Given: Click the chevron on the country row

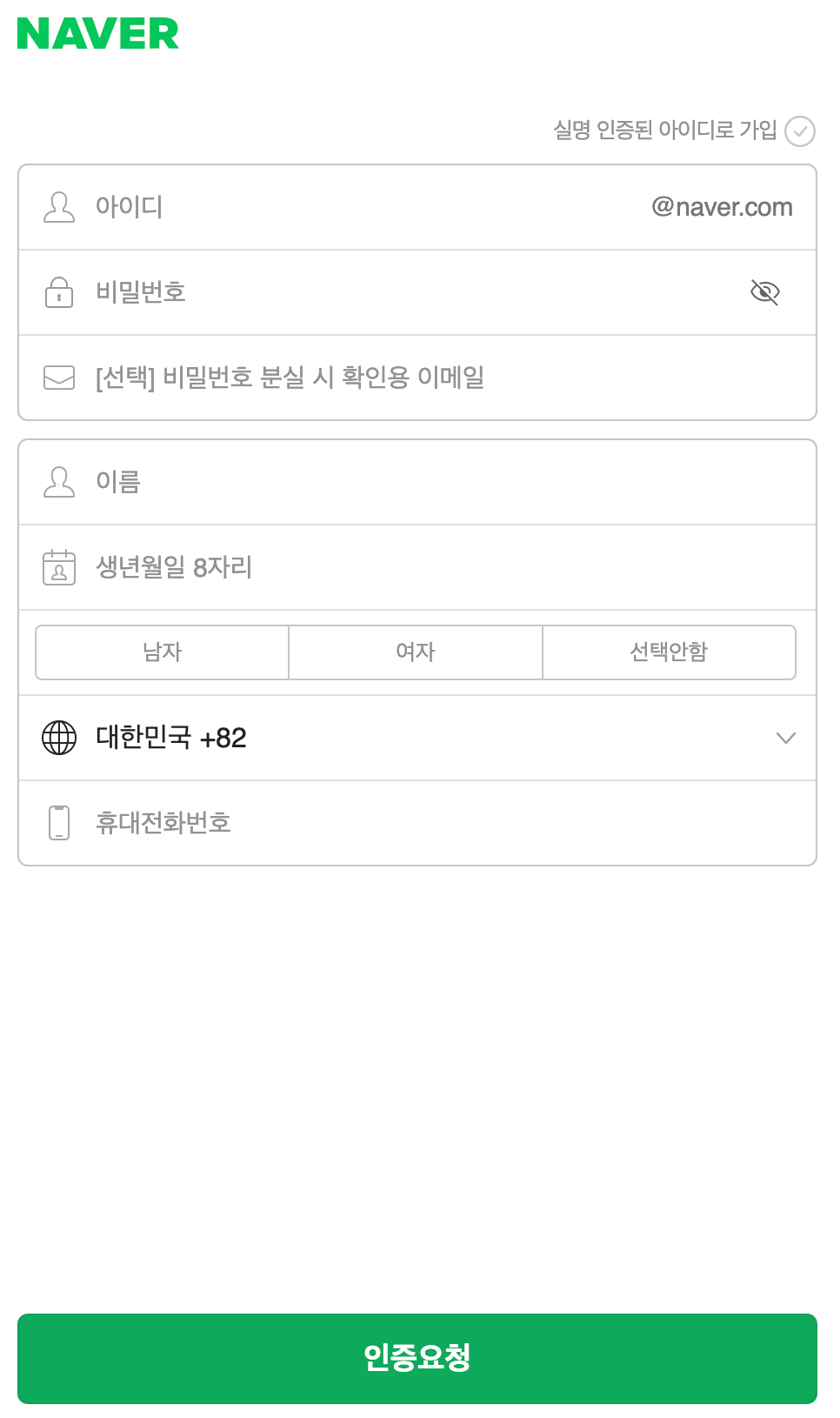Looking at the screenshot, I should 787,738.
